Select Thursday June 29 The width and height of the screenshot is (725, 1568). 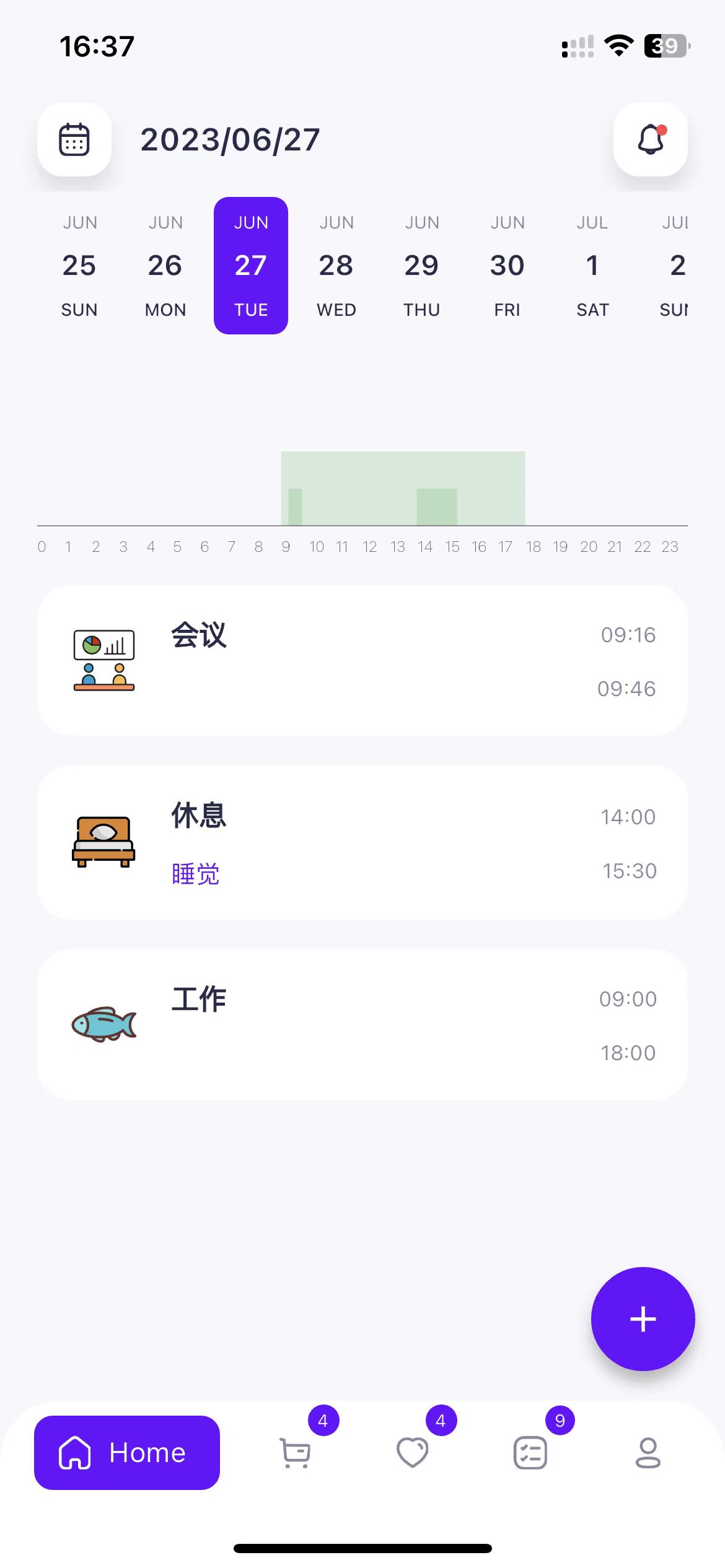tap(421, 266)
